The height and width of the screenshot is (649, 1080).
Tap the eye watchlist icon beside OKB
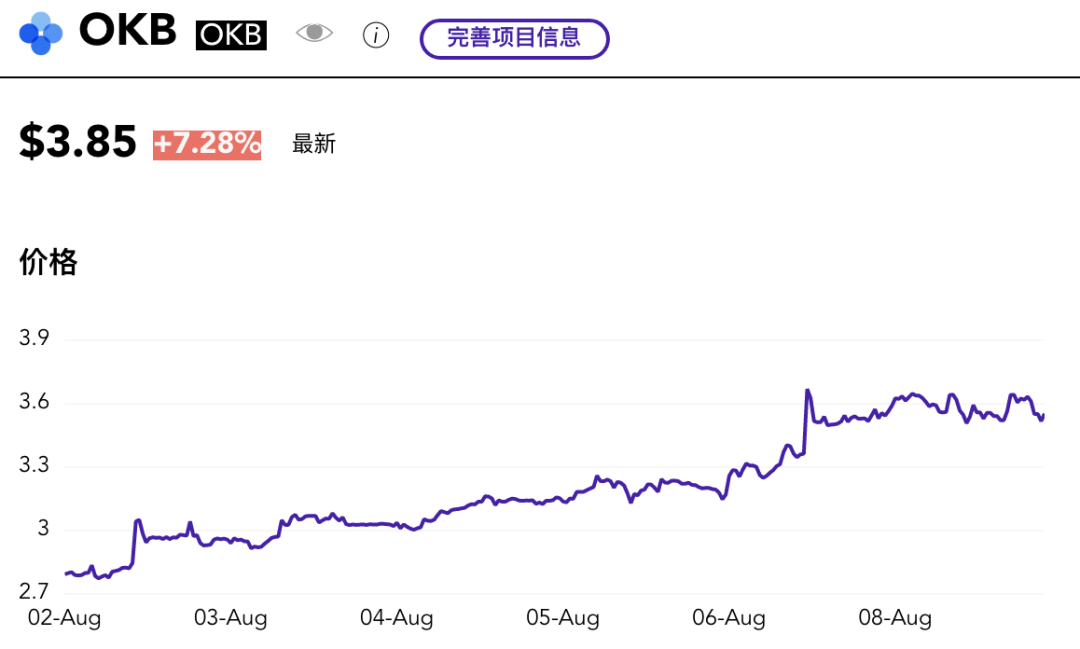(314, 34)
